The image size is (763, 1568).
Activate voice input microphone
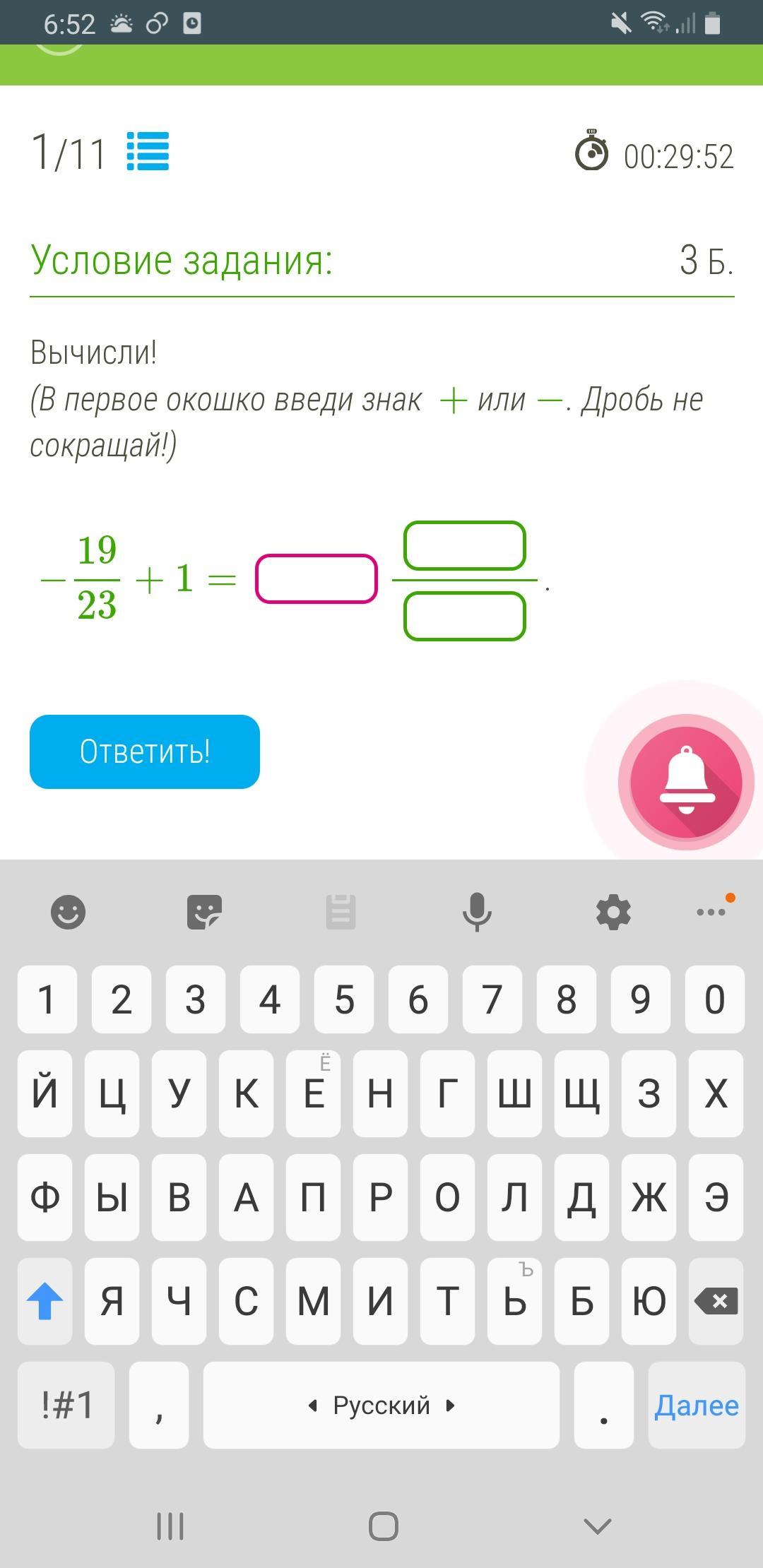tap(477, 912)
